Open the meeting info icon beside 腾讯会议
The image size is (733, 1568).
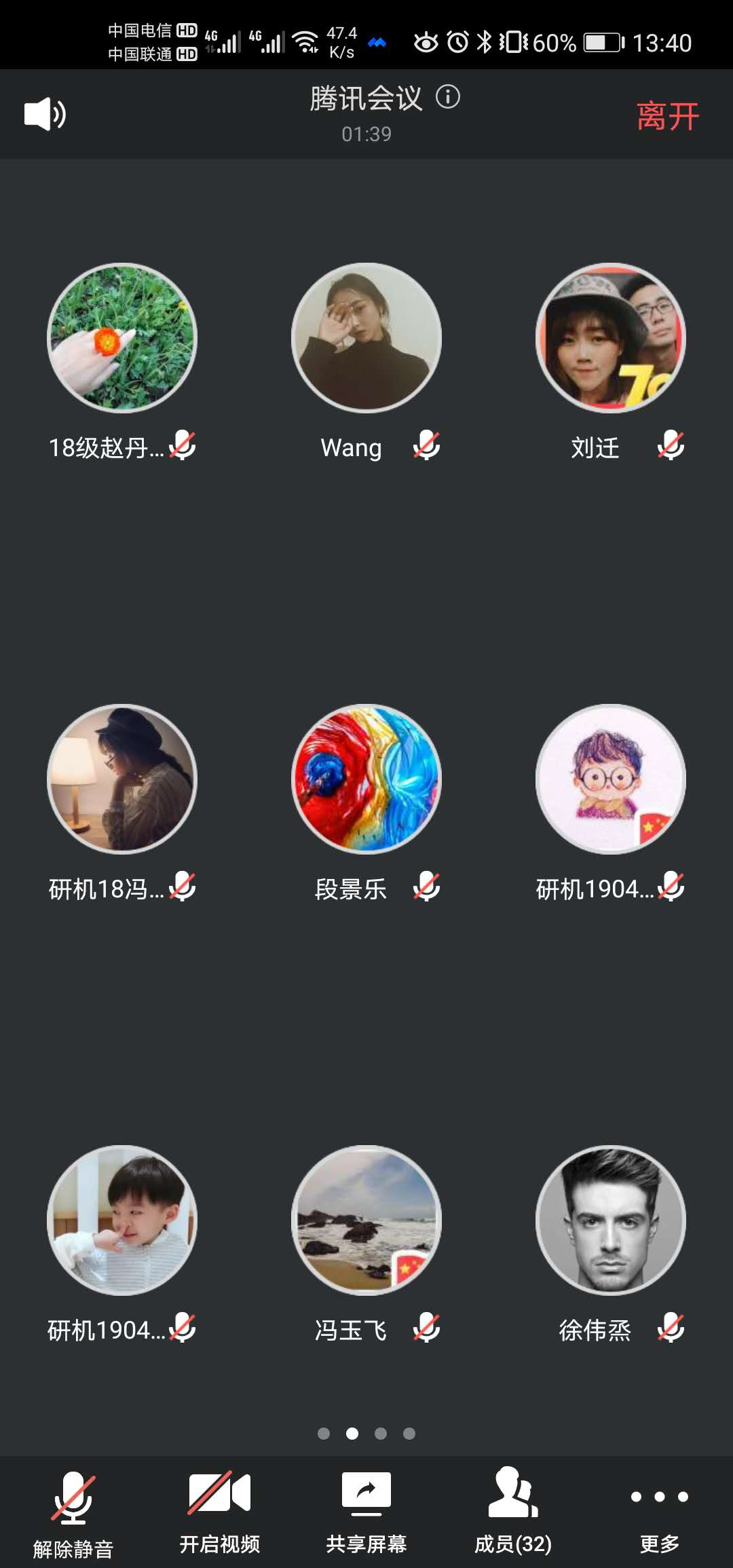[x=448, y=97]
